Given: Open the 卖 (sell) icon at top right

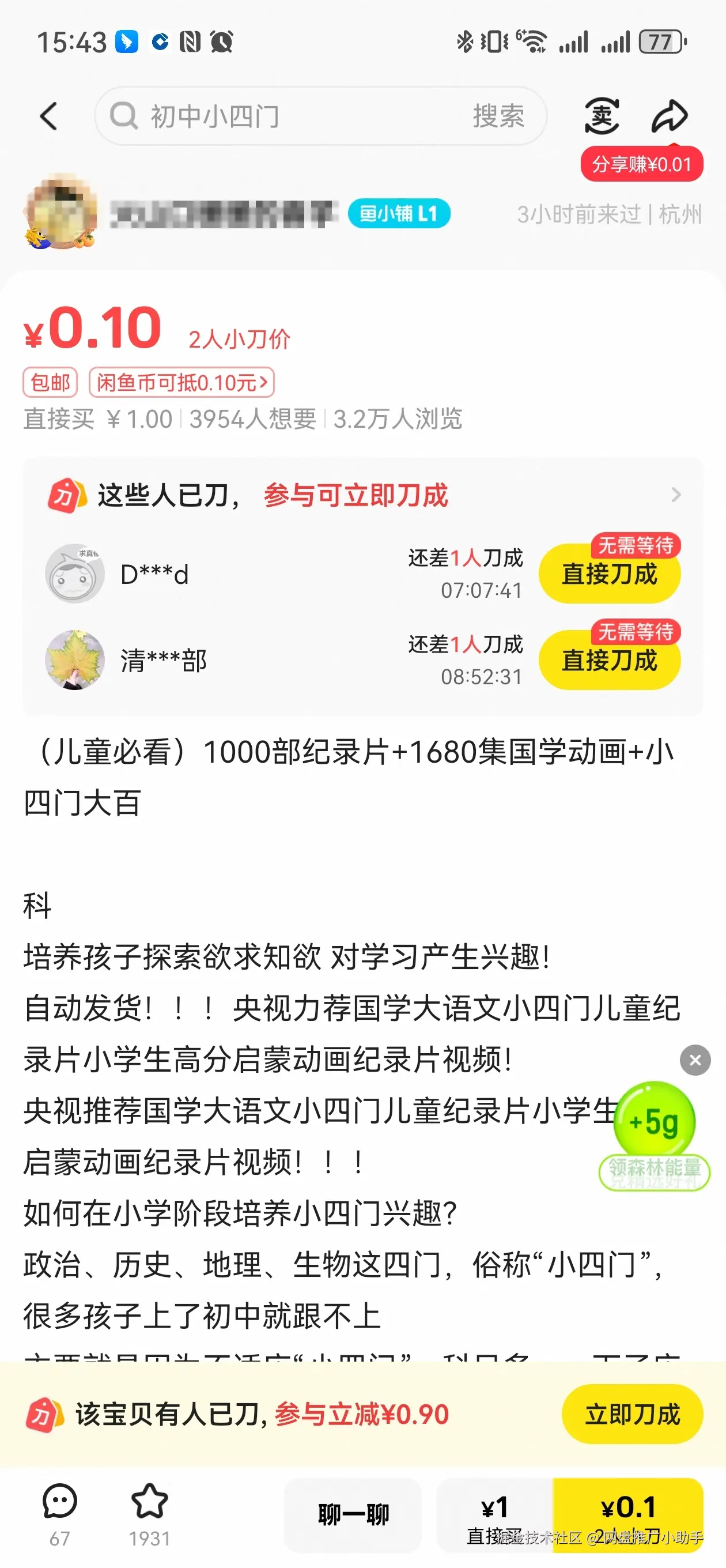Looking at the screenshot, I should pyautogui.click(x=600, y=116).
